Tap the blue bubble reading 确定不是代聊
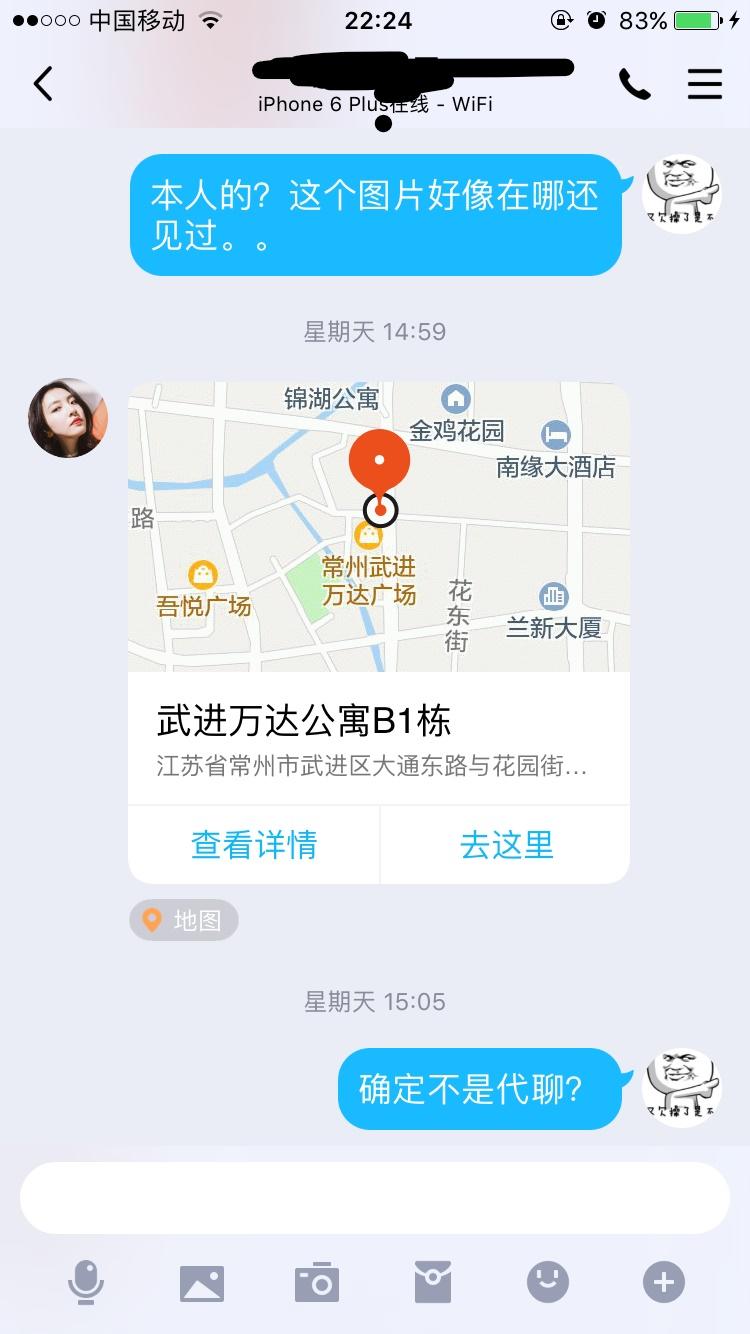750x1334 pixels. (479, 1089)
